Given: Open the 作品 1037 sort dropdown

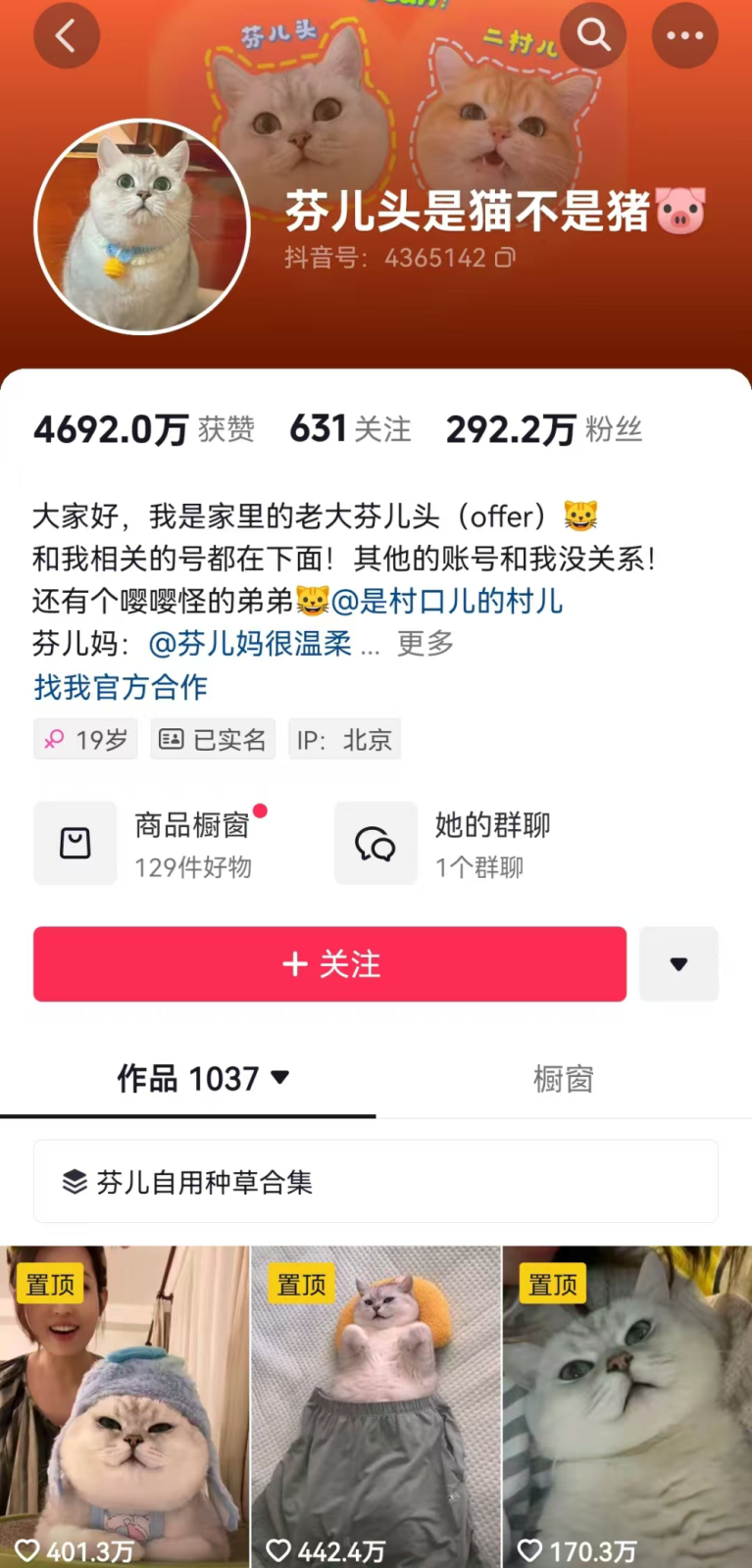Looking at the screenshot, I should click(x=203, y=1078).
